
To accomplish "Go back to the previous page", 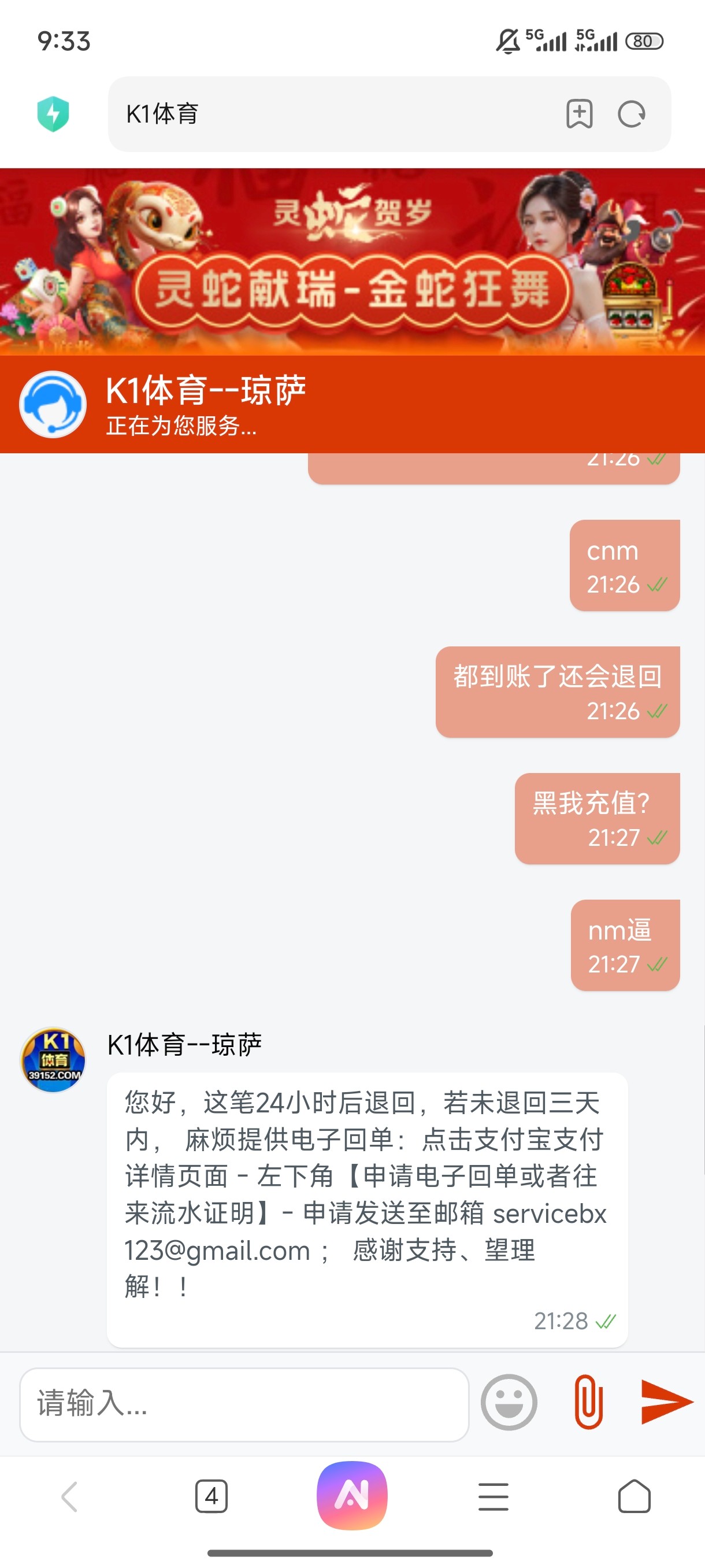I will pos(70,1496).
